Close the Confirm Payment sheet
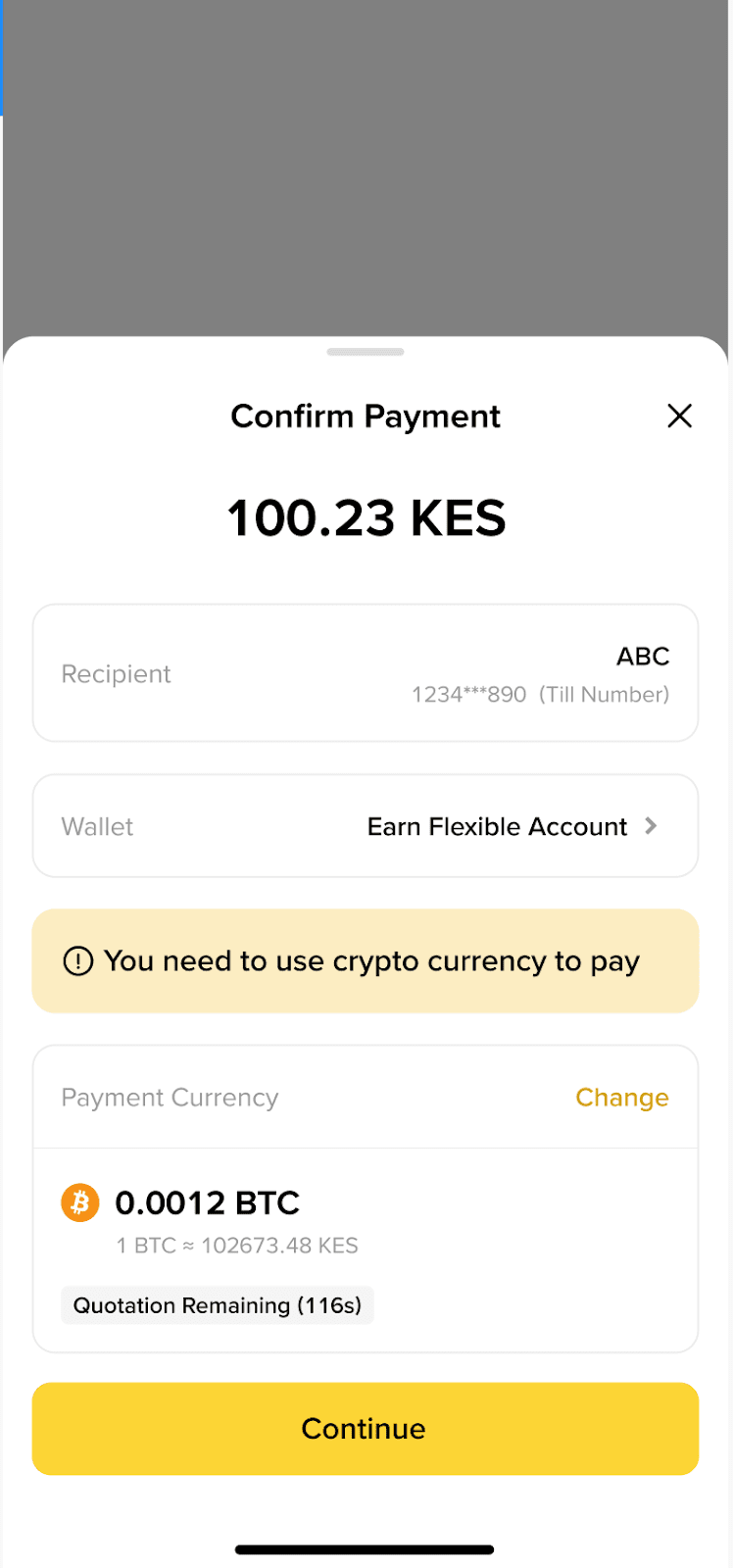Image resolution: width=733 pixels, height=1568 pixels. coord(679,416)
